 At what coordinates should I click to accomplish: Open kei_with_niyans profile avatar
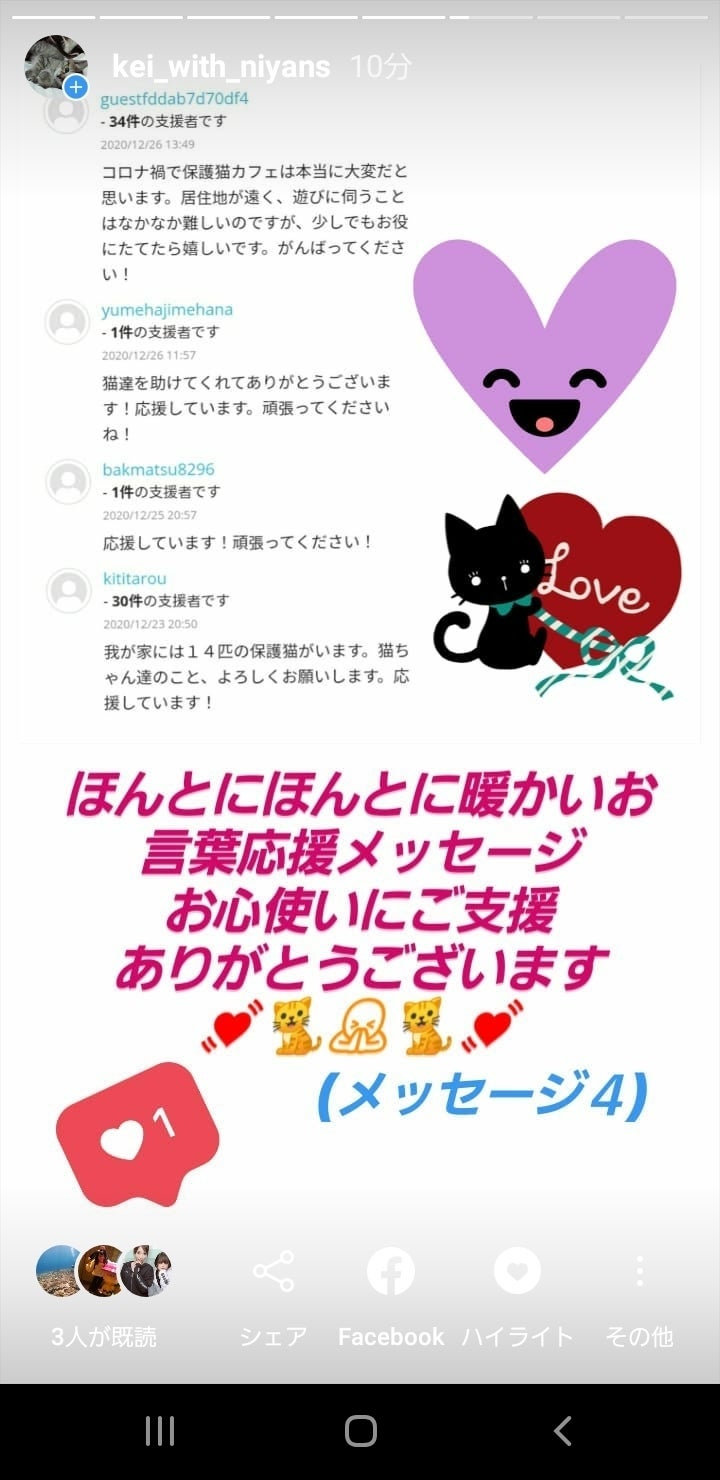coord(55,65)
